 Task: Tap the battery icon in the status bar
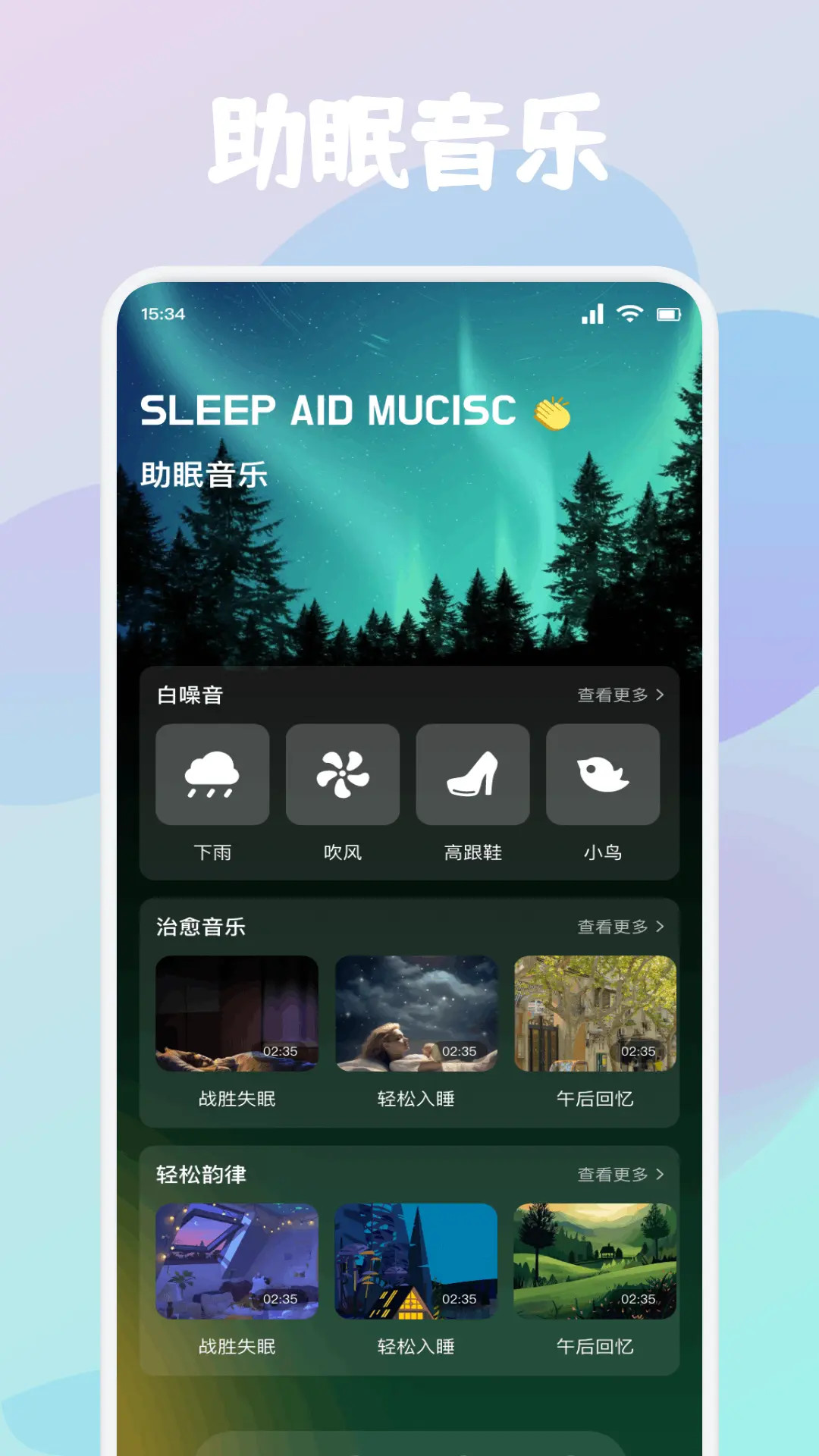[667, 313]
